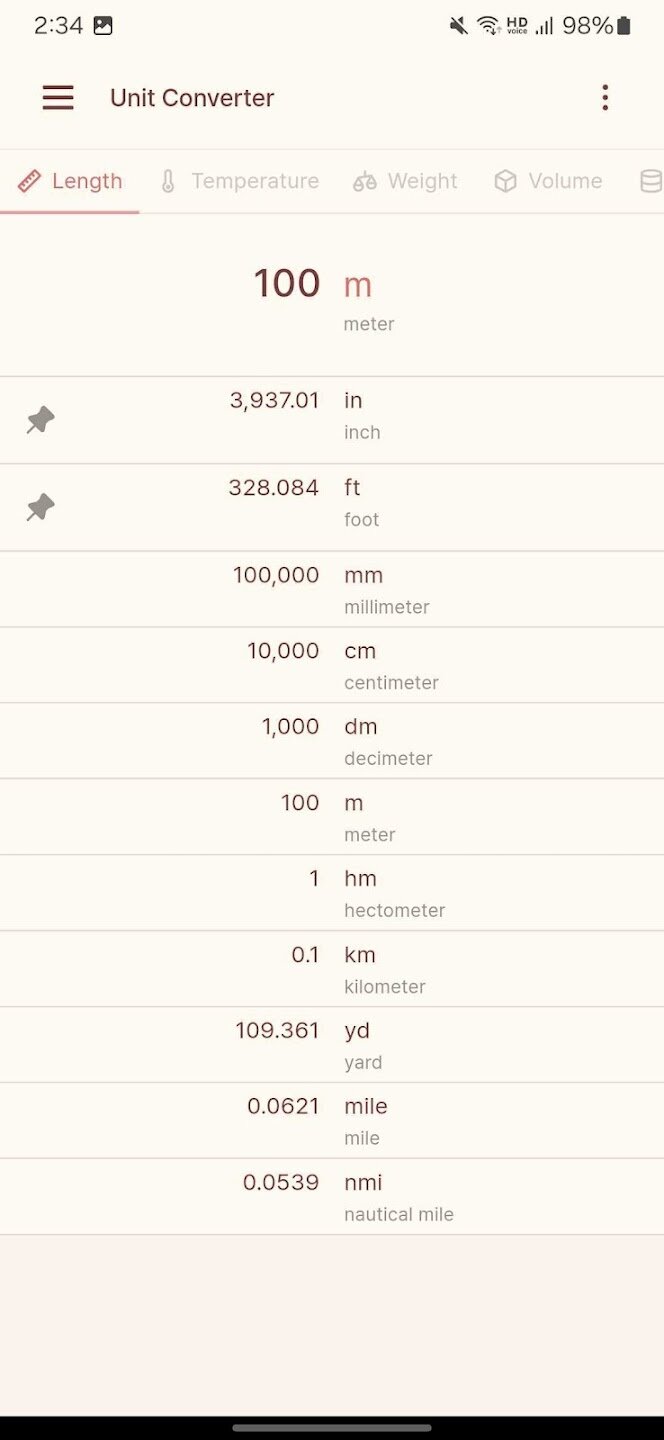The height and width of the screenshot is (1440, 664).
Task: Choose the decimeter result row
Action: coord(332,742)
